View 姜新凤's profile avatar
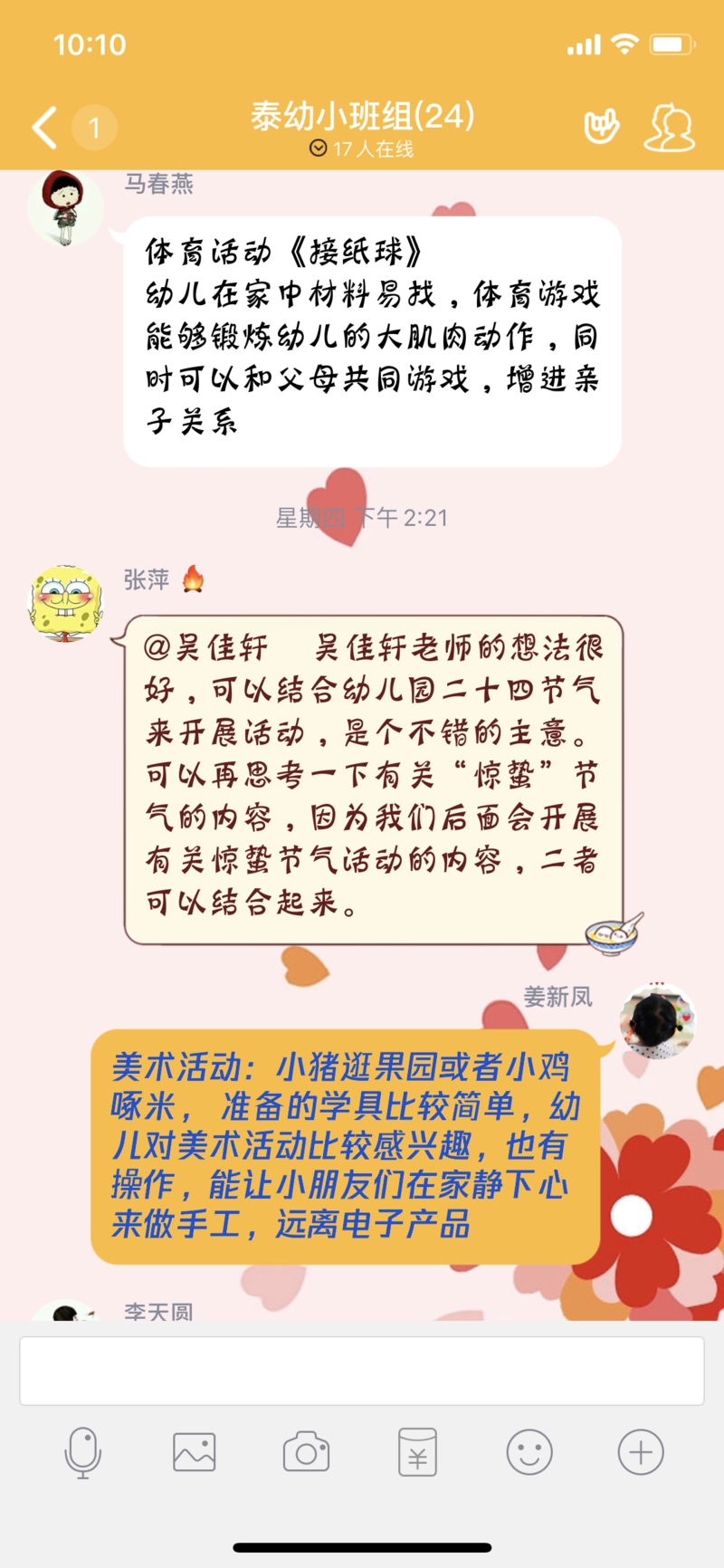Screen dimensions: 724x1568 [658, 1021]
